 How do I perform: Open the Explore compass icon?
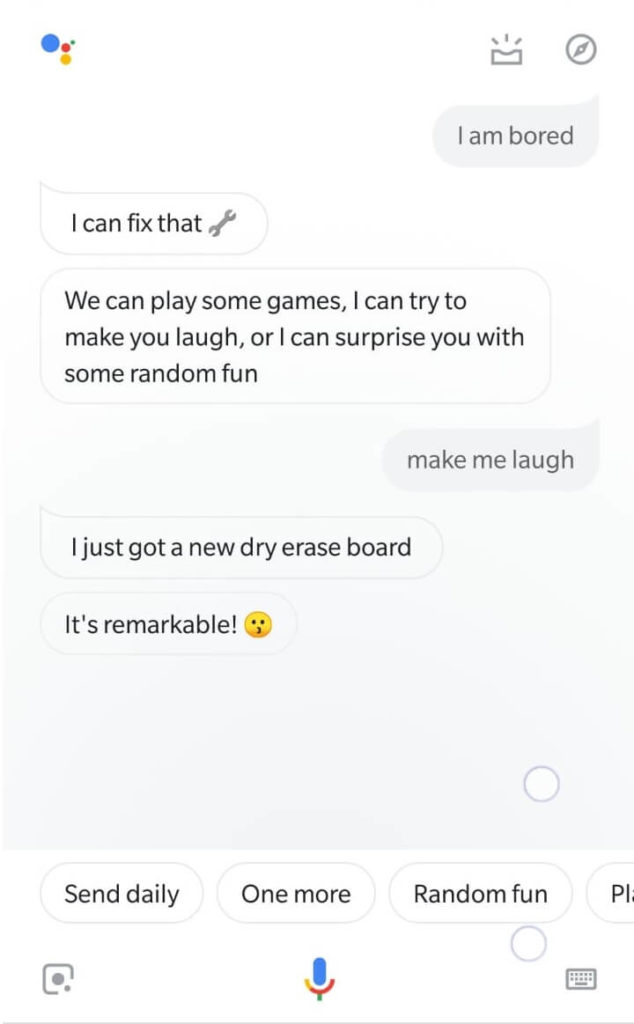tap(580, 50)
